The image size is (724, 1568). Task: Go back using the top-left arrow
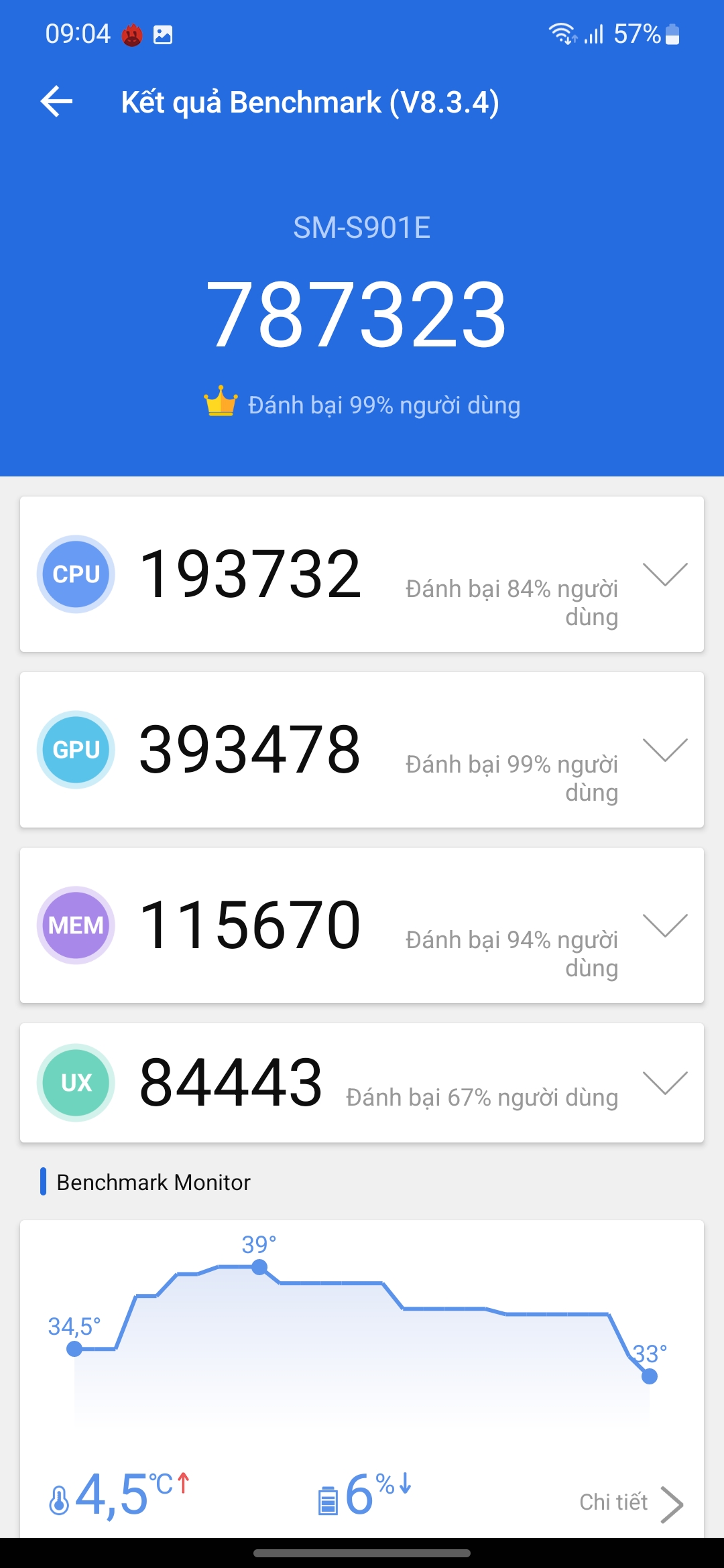click(56, 102)
